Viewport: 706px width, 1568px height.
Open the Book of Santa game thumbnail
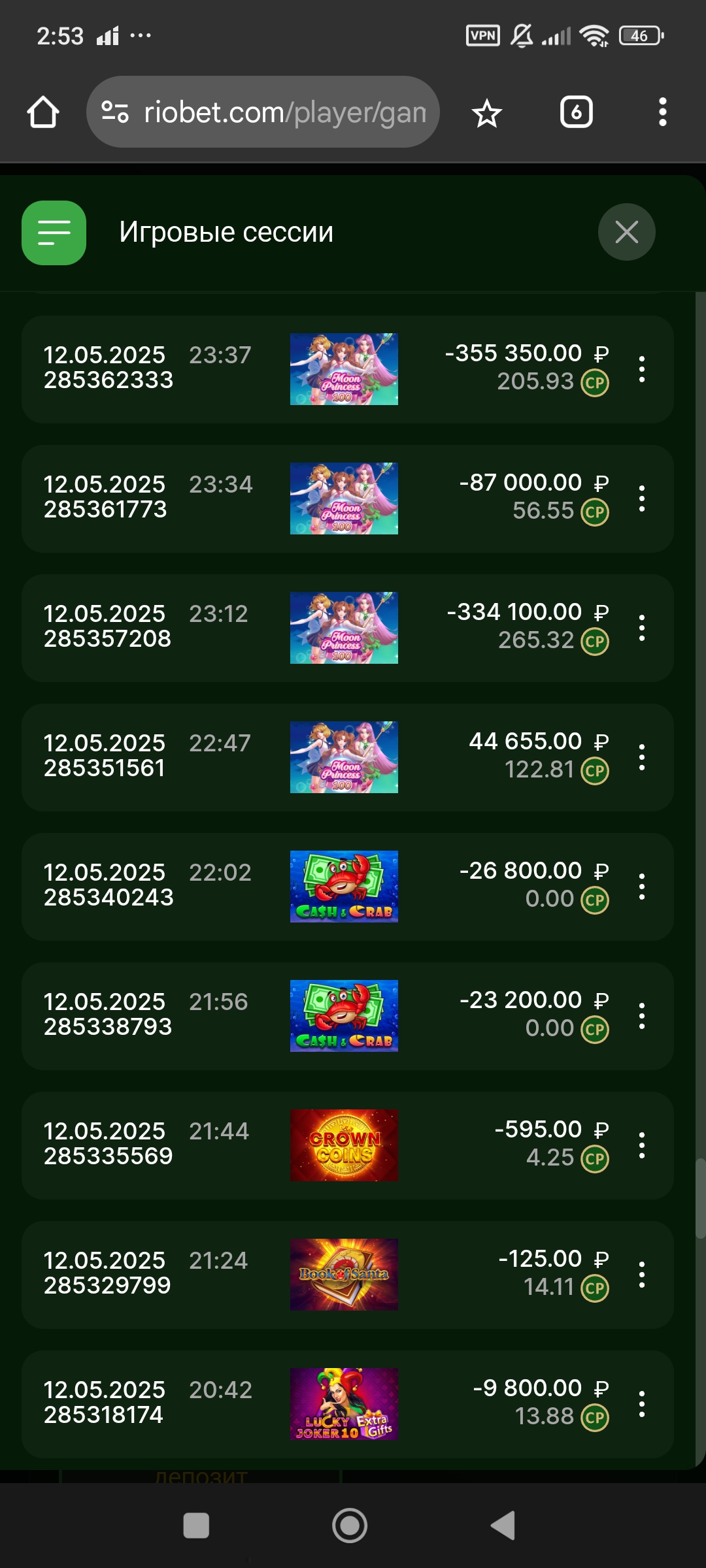point(344,1275)
